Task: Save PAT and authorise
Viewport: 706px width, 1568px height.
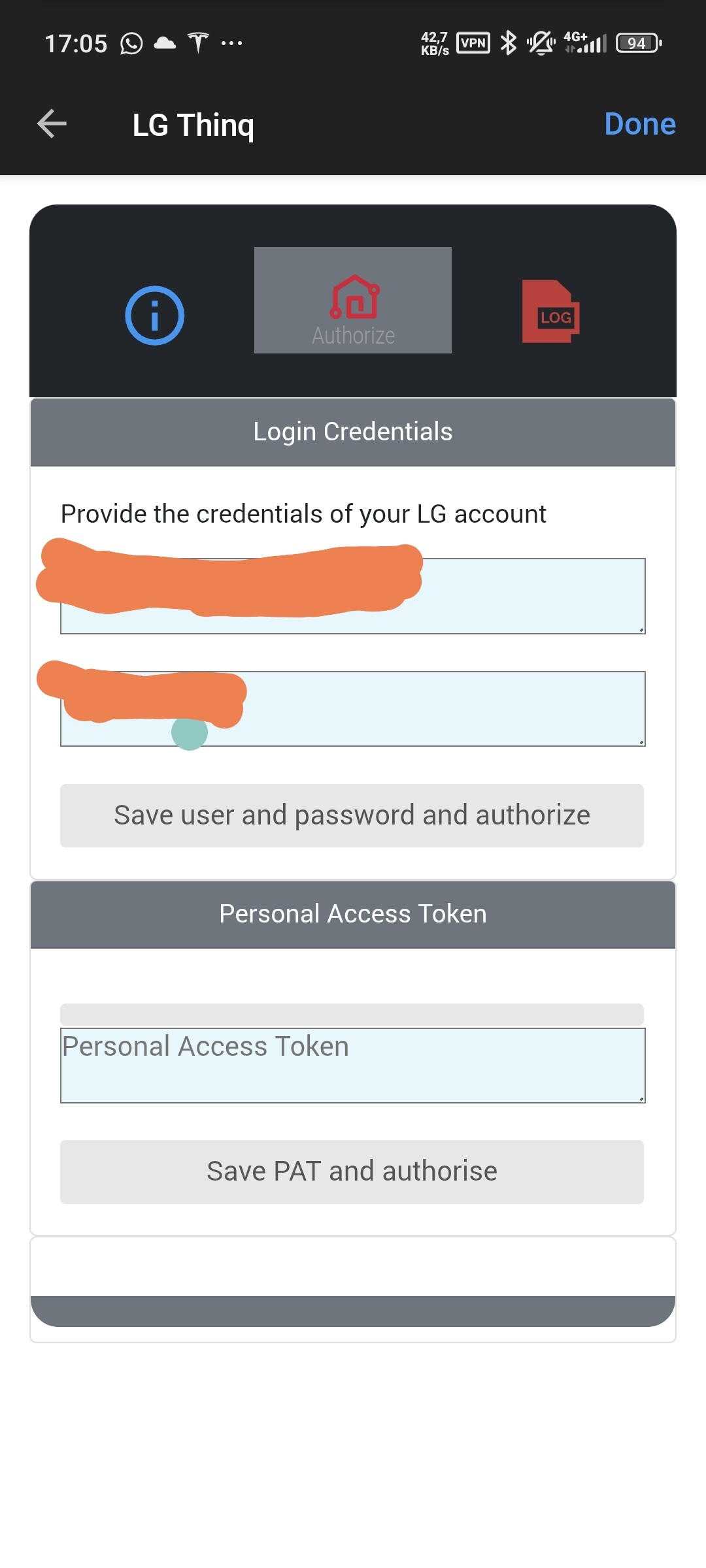Action: tap(352, 1171)
